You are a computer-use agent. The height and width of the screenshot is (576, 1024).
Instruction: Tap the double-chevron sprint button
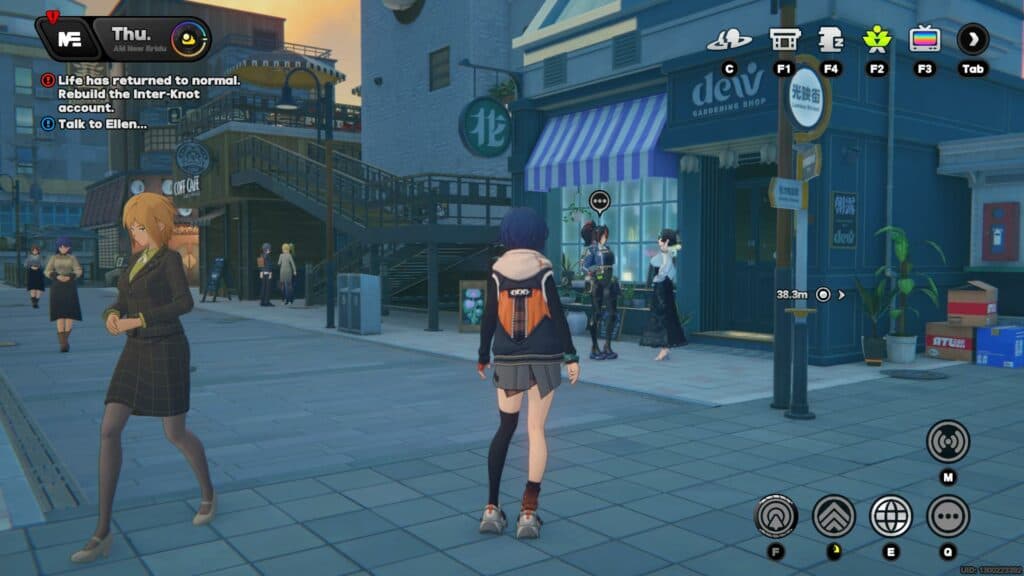click(x=833, y=516)
